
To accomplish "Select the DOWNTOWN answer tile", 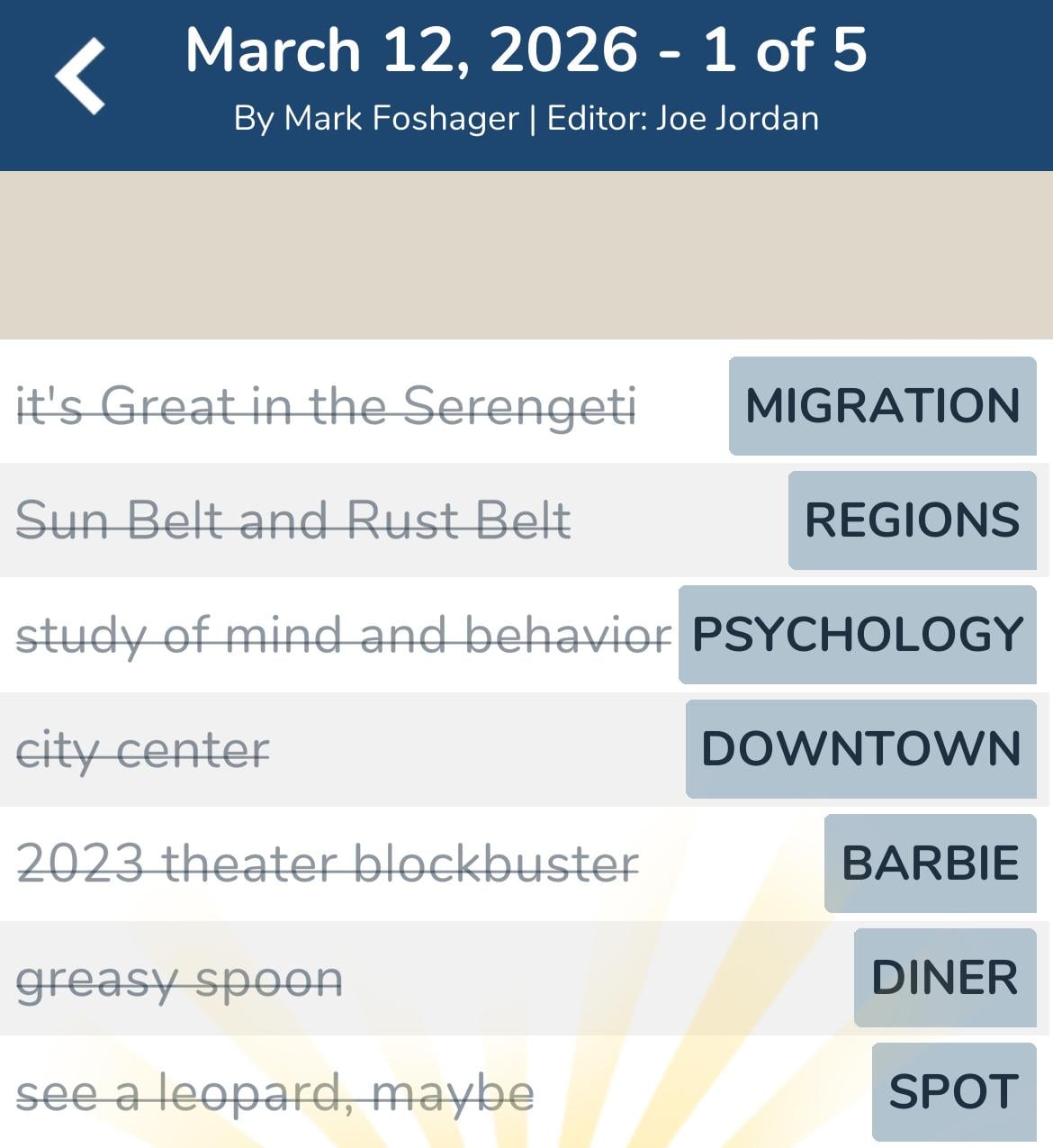I will pyautogui.click(x=859, y=748).
